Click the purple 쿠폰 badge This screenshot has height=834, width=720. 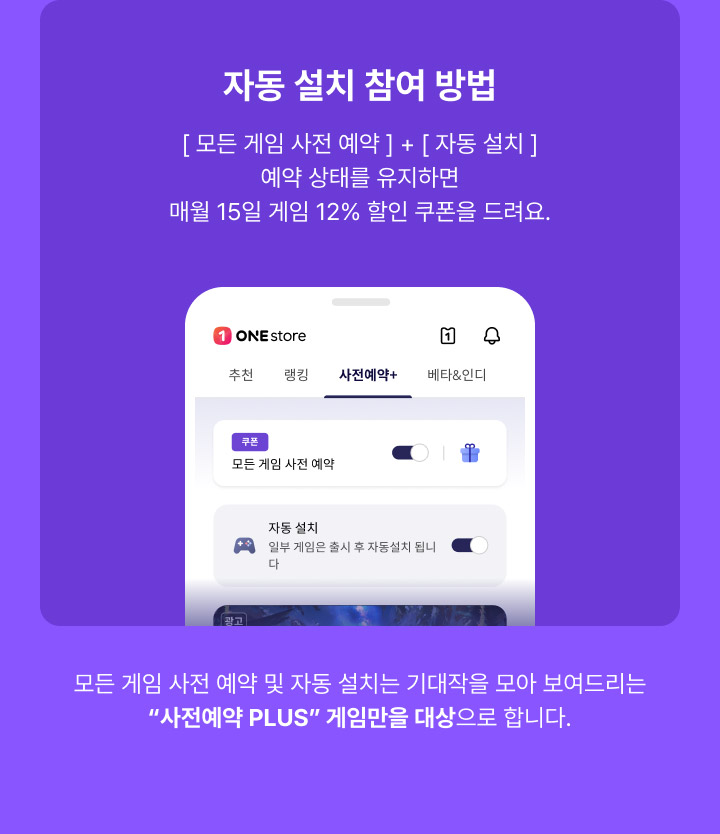(x=252, y=441)
